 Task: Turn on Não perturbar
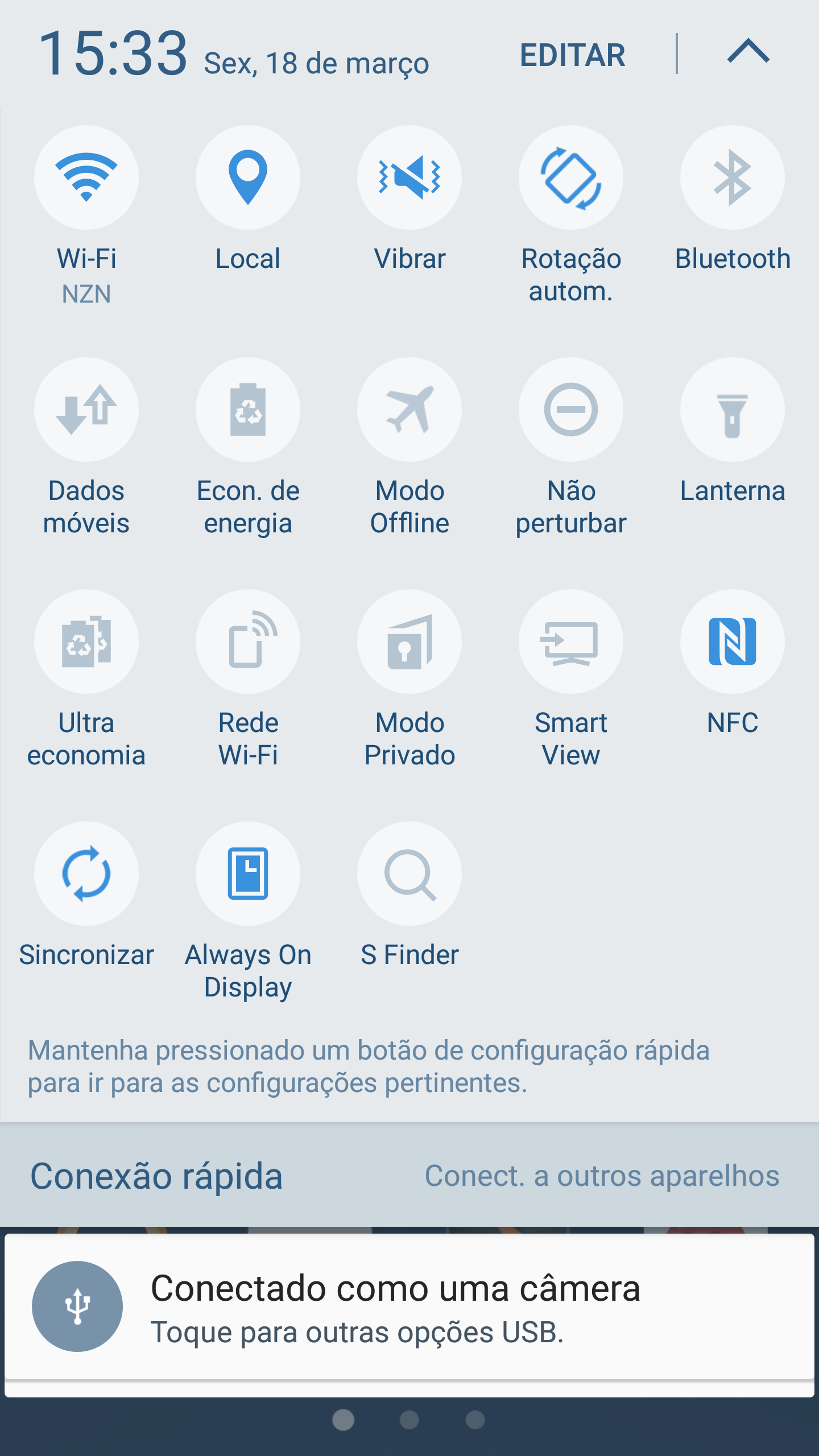click(571, 409)
